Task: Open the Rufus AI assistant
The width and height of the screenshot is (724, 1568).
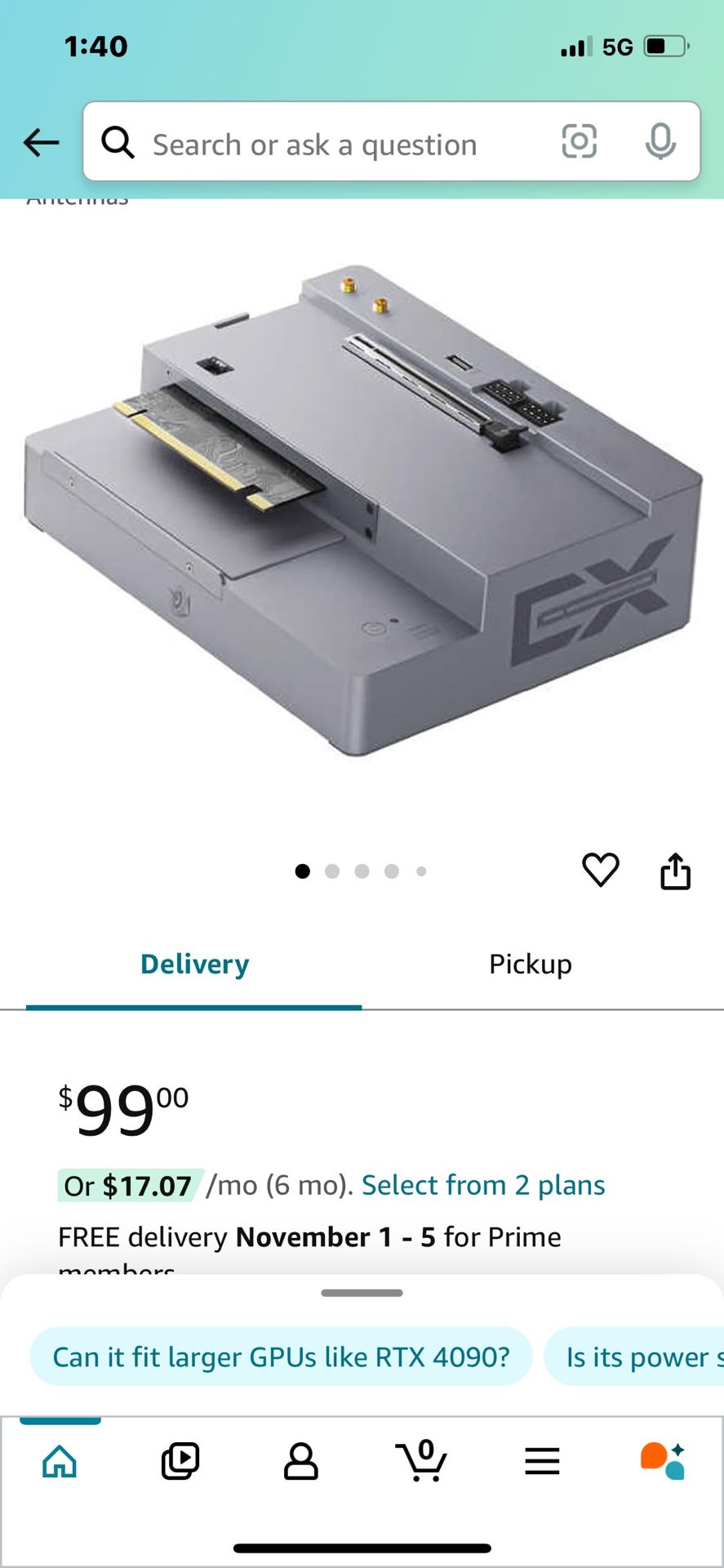Action: coord(662,1462)
